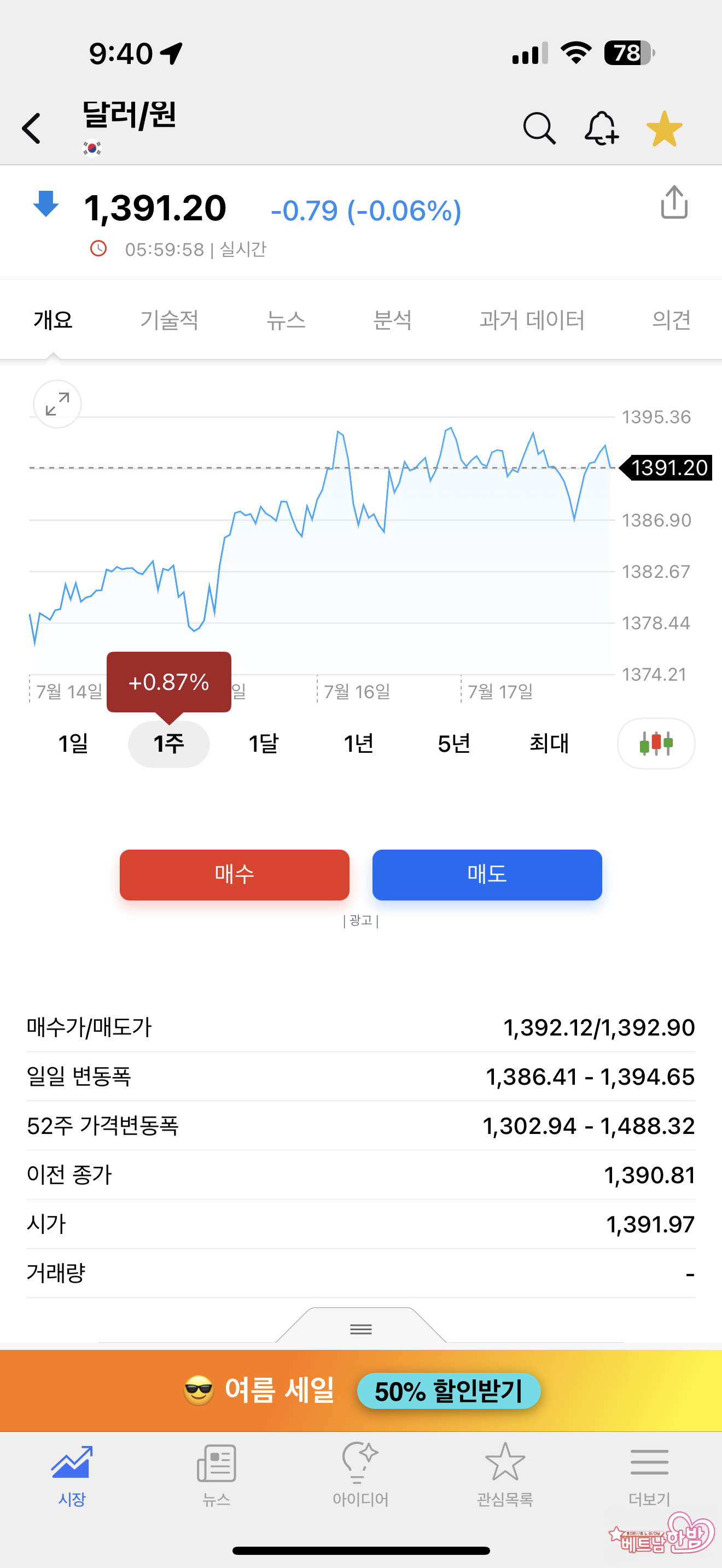Open the 과거 데이터 tab
The image size is (722, 1568).
point(532,320)
